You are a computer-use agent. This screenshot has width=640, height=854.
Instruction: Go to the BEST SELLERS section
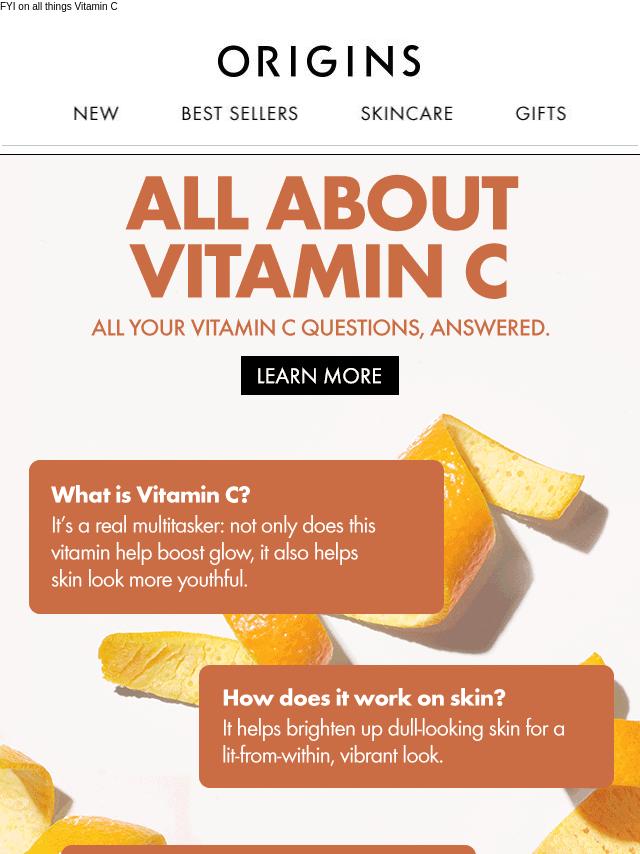[240, 114]
